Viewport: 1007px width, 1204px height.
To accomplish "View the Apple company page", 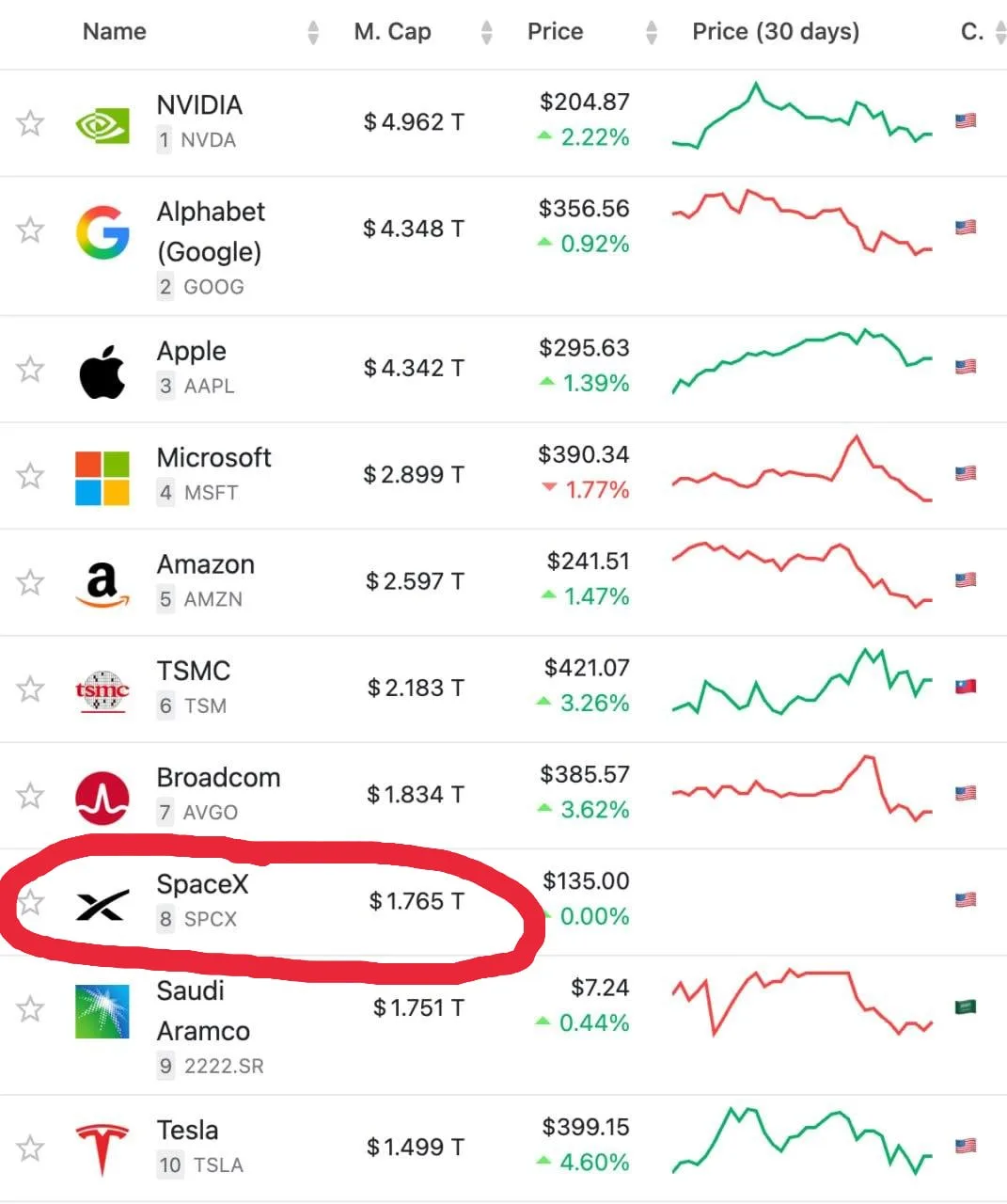I will coord(191,352).
